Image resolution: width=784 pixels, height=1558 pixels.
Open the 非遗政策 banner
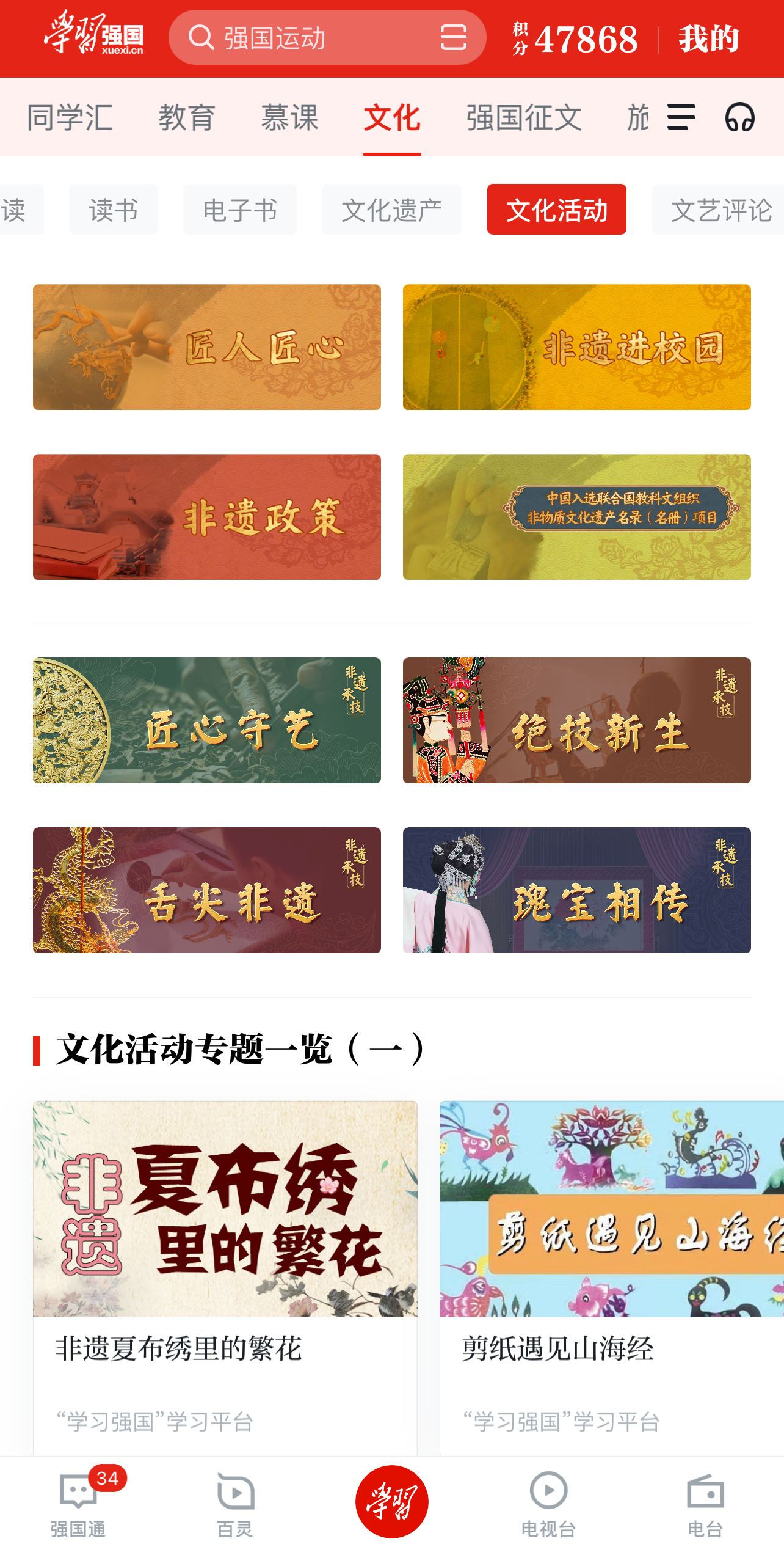click(207, 517)
